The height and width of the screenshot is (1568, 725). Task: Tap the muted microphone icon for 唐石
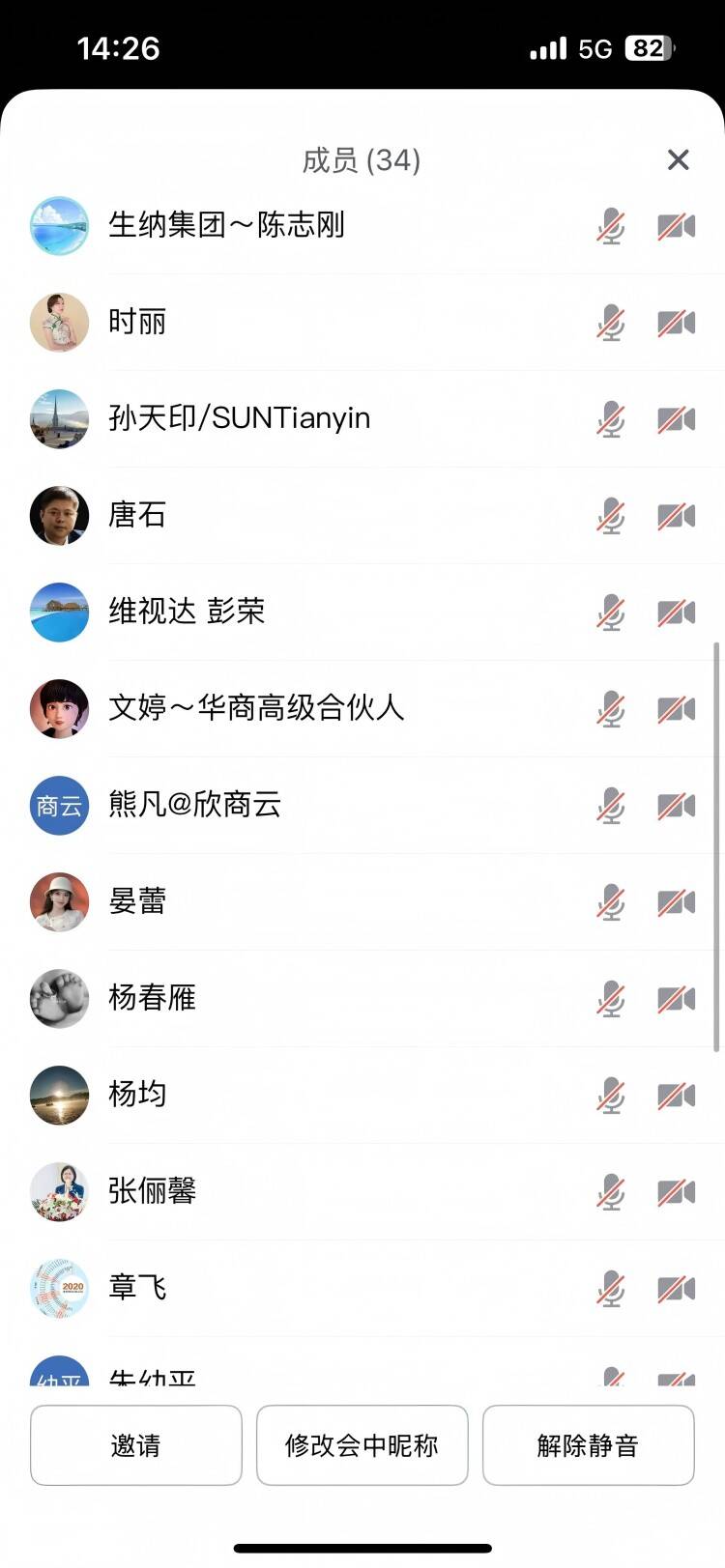610,516
